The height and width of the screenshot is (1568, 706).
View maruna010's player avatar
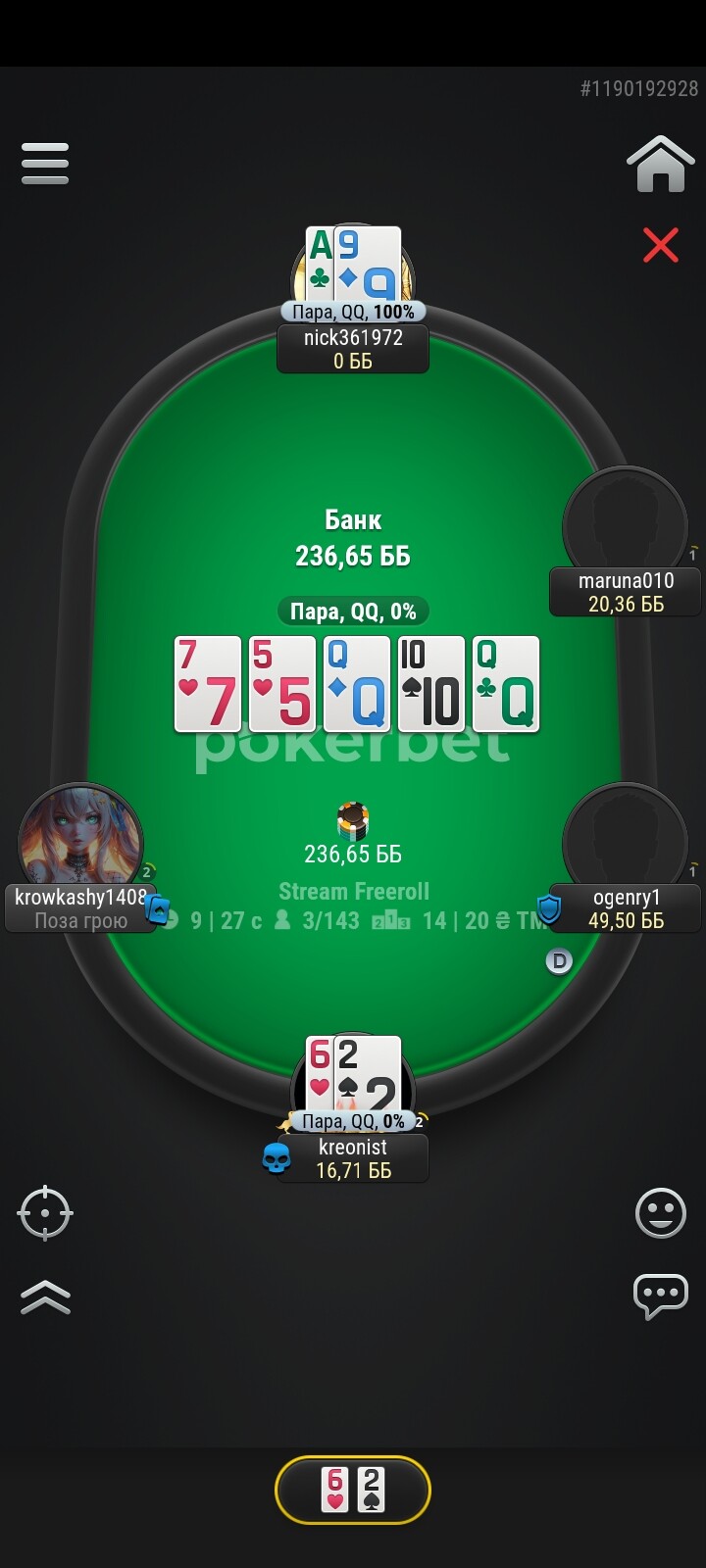pyautogui.click(x=625, y=527)
